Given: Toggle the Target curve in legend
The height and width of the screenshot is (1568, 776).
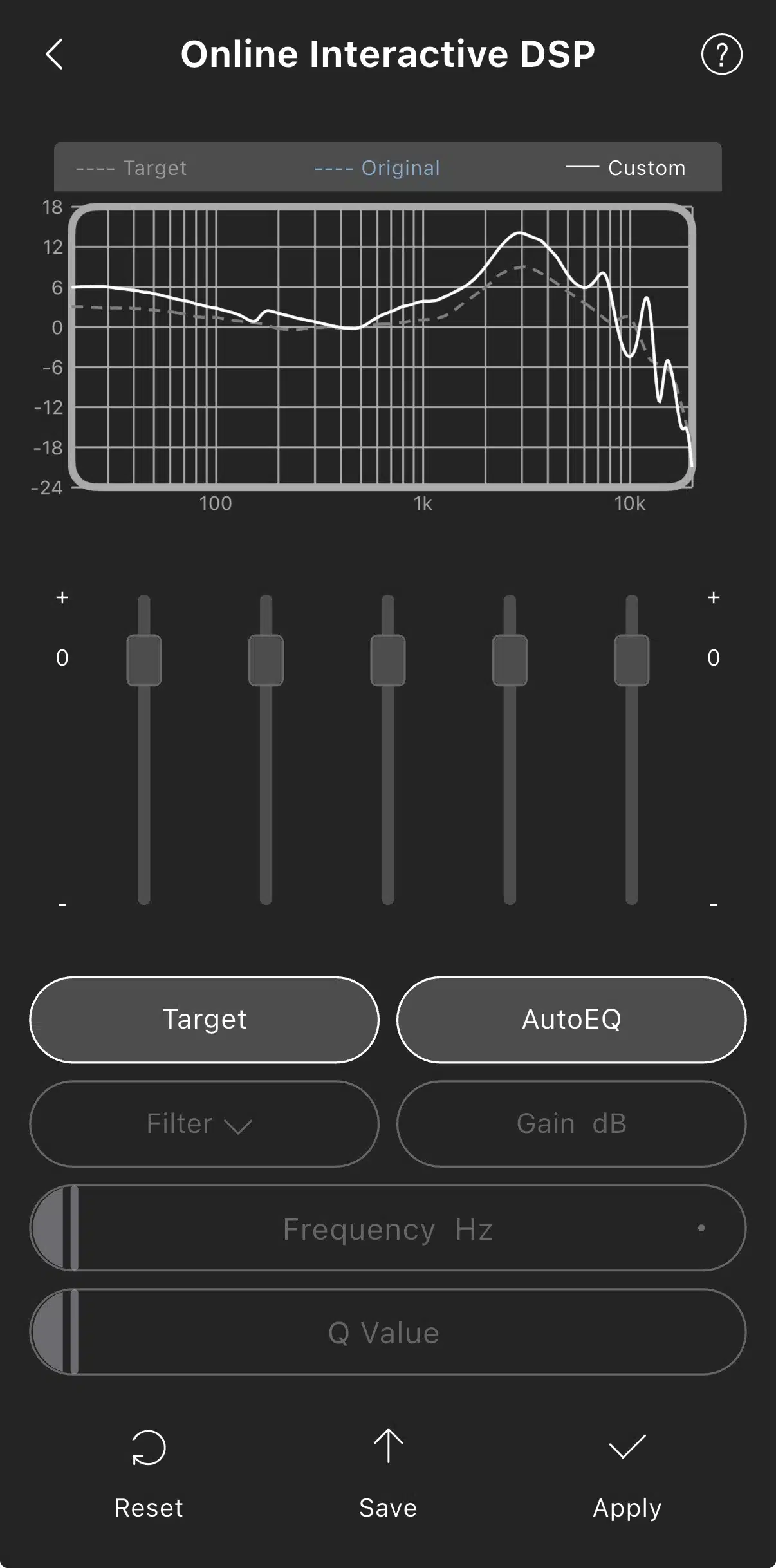Looking at the screenshot, I should tap(132, 168).
